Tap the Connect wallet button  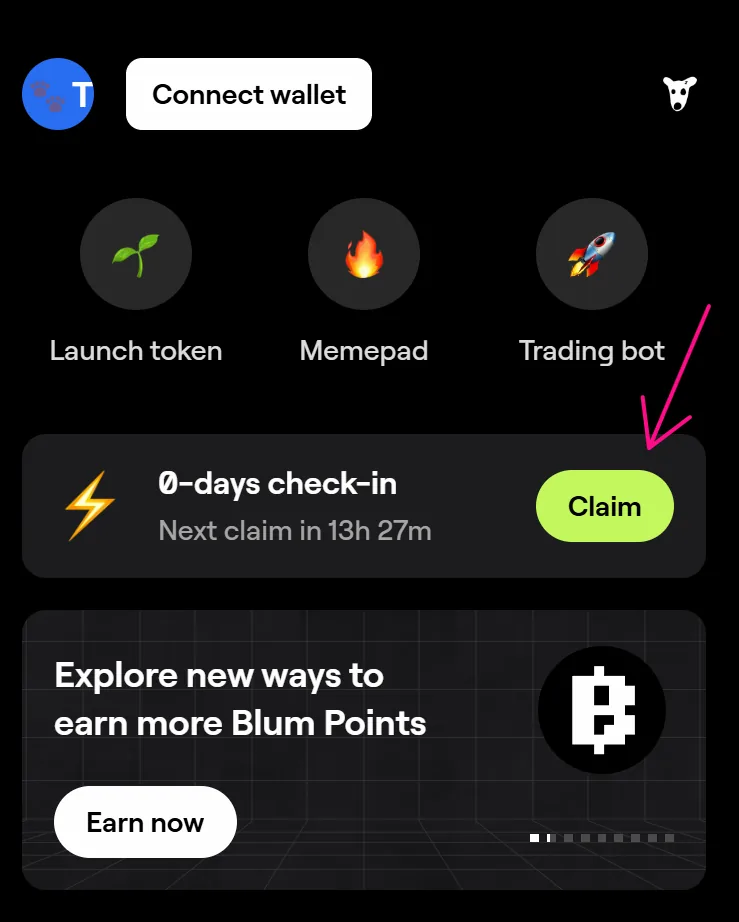click(x=249, y=94)
